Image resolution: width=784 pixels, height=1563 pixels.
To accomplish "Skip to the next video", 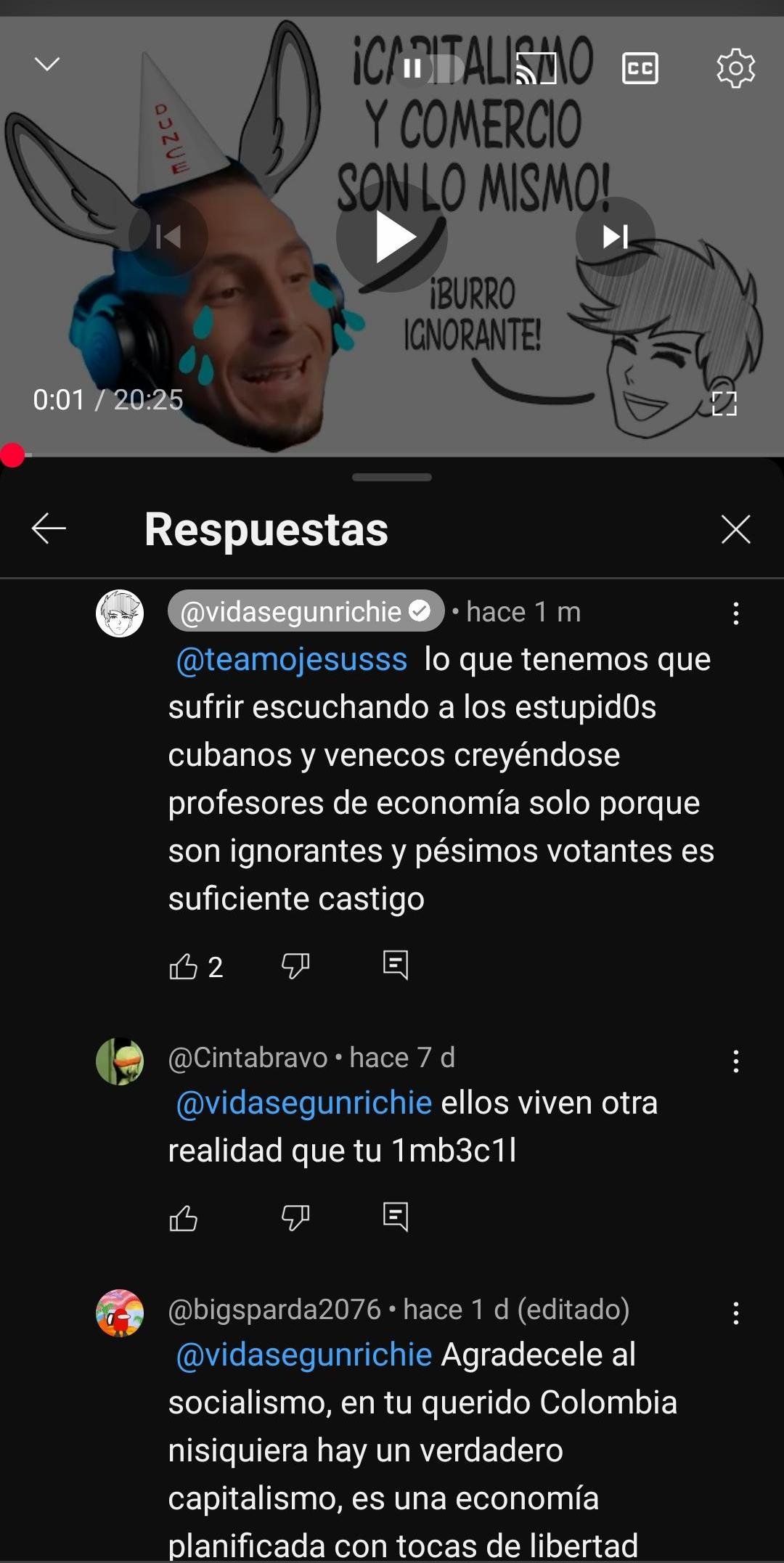I will coord(616,237).
